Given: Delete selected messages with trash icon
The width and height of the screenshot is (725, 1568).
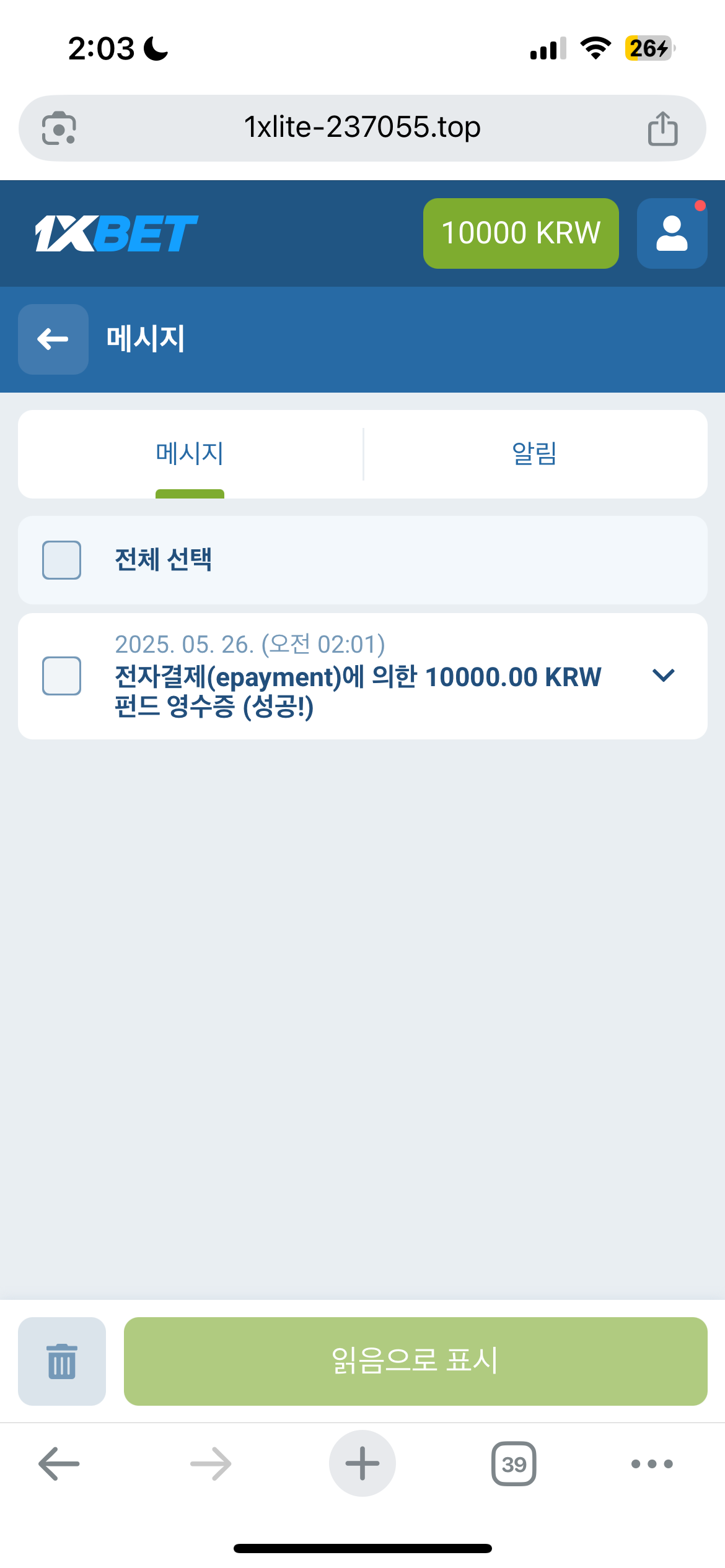Looking at the screenshot, I should click(62, 1361).
